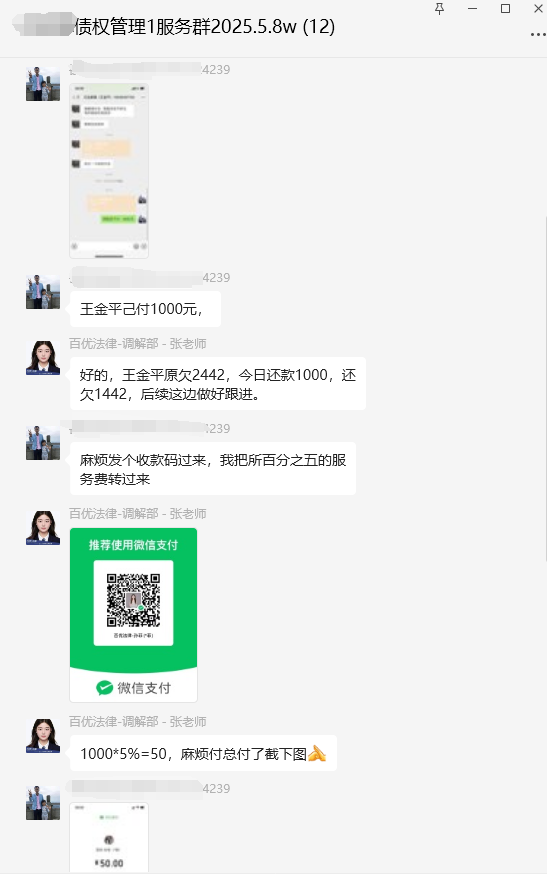The height and width of the screenshot is (874, 547).
Task: Maximize the chat window
Action: [x=505, y=8]
